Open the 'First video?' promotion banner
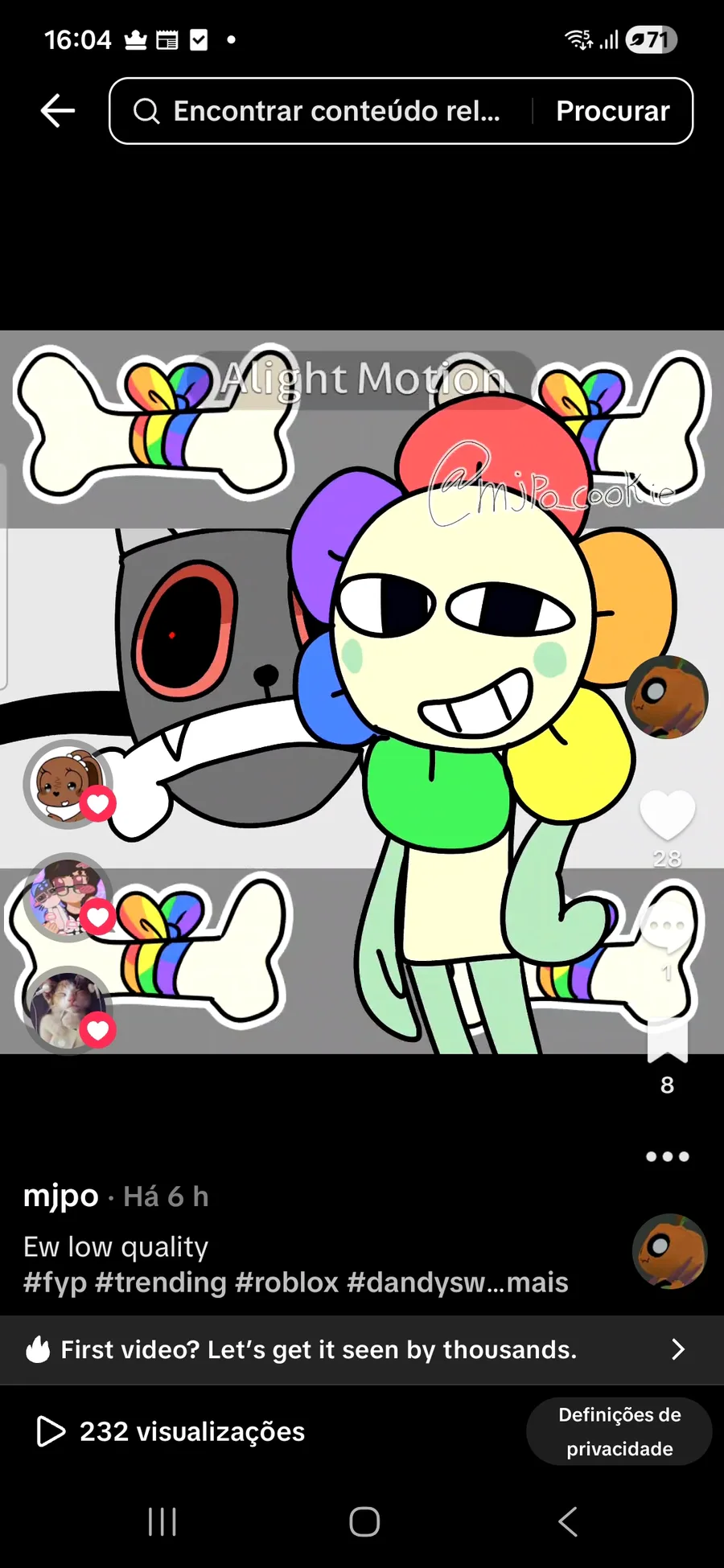Viewport: 724px width, 1568px height. coord(362,1349)
